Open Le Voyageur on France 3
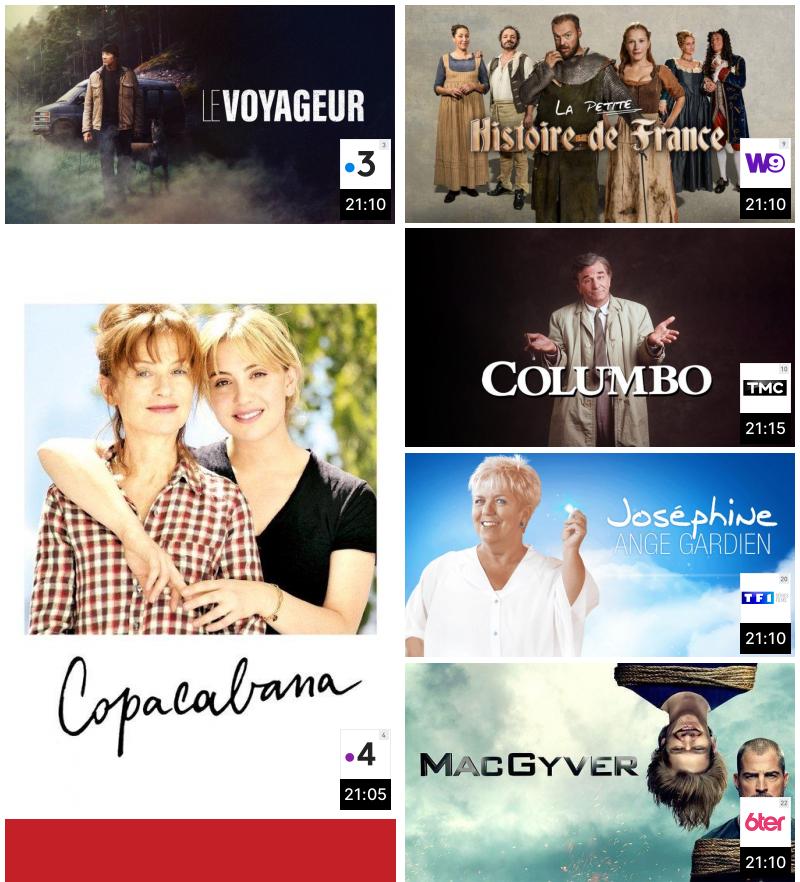 (x=200, y=114)
